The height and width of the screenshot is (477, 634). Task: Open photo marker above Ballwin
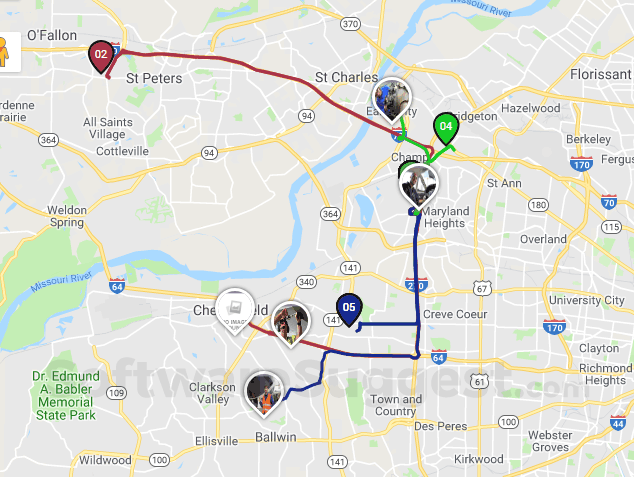265,390
